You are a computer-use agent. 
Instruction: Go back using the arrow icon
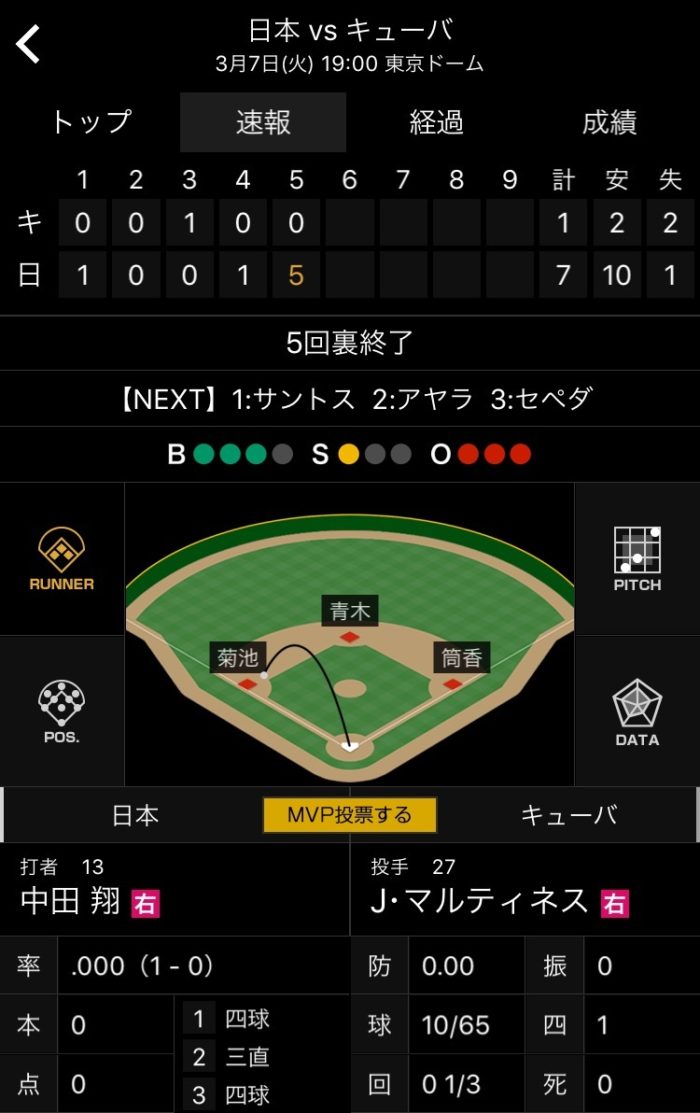pos(29,44)
